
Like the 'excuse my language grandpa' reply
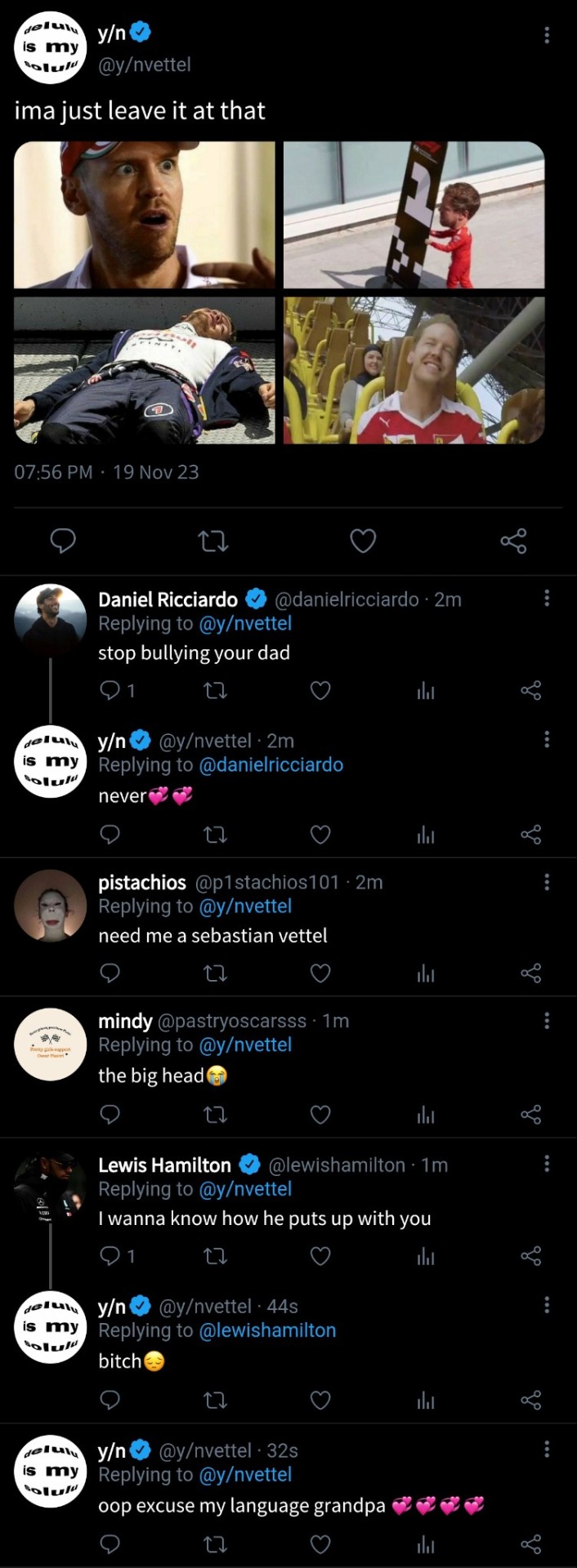tap(320, 1544)
